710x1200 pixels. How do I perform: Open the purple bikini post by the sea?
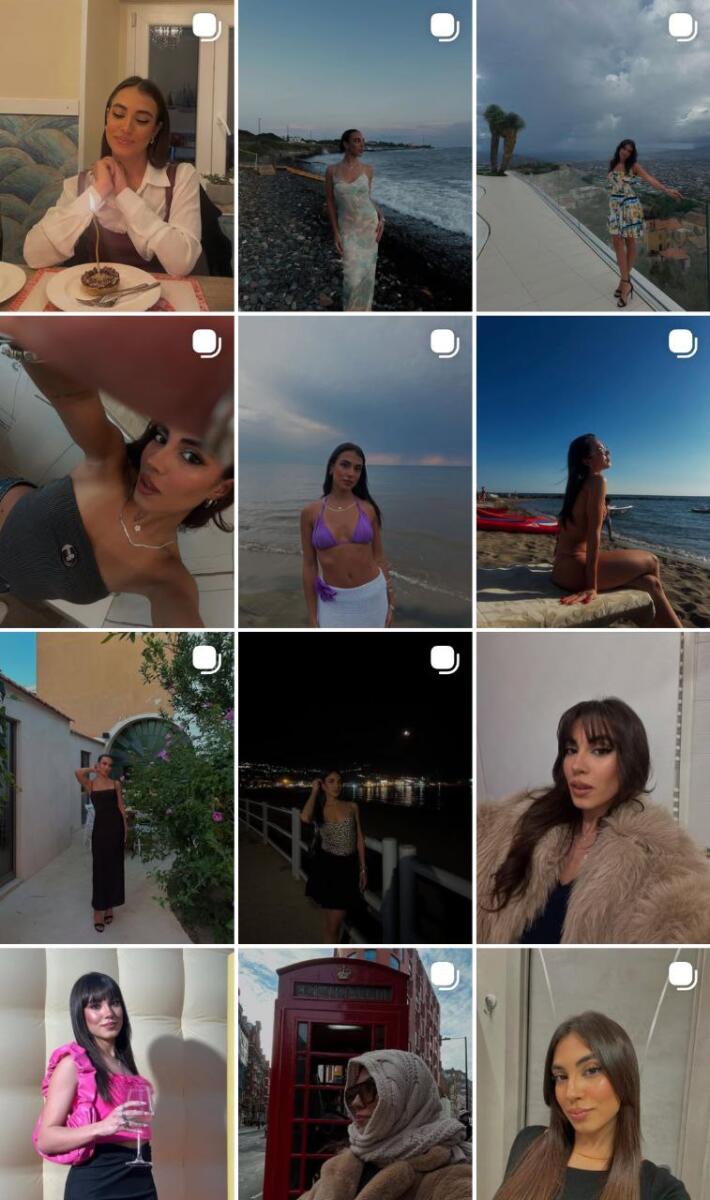pyautogui.click(x=355, y=472)
